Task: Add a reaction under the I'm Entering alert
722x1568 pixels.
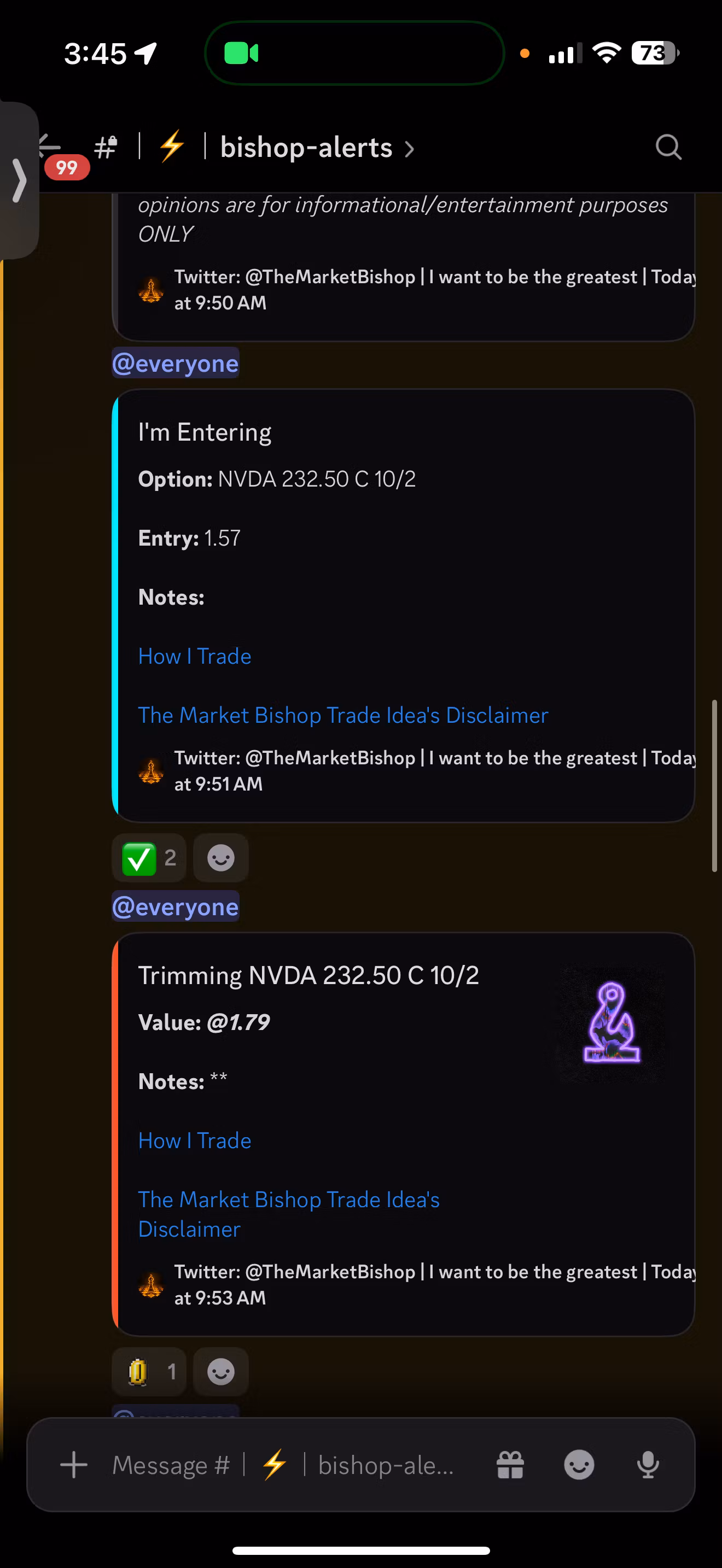Action: 221,858
